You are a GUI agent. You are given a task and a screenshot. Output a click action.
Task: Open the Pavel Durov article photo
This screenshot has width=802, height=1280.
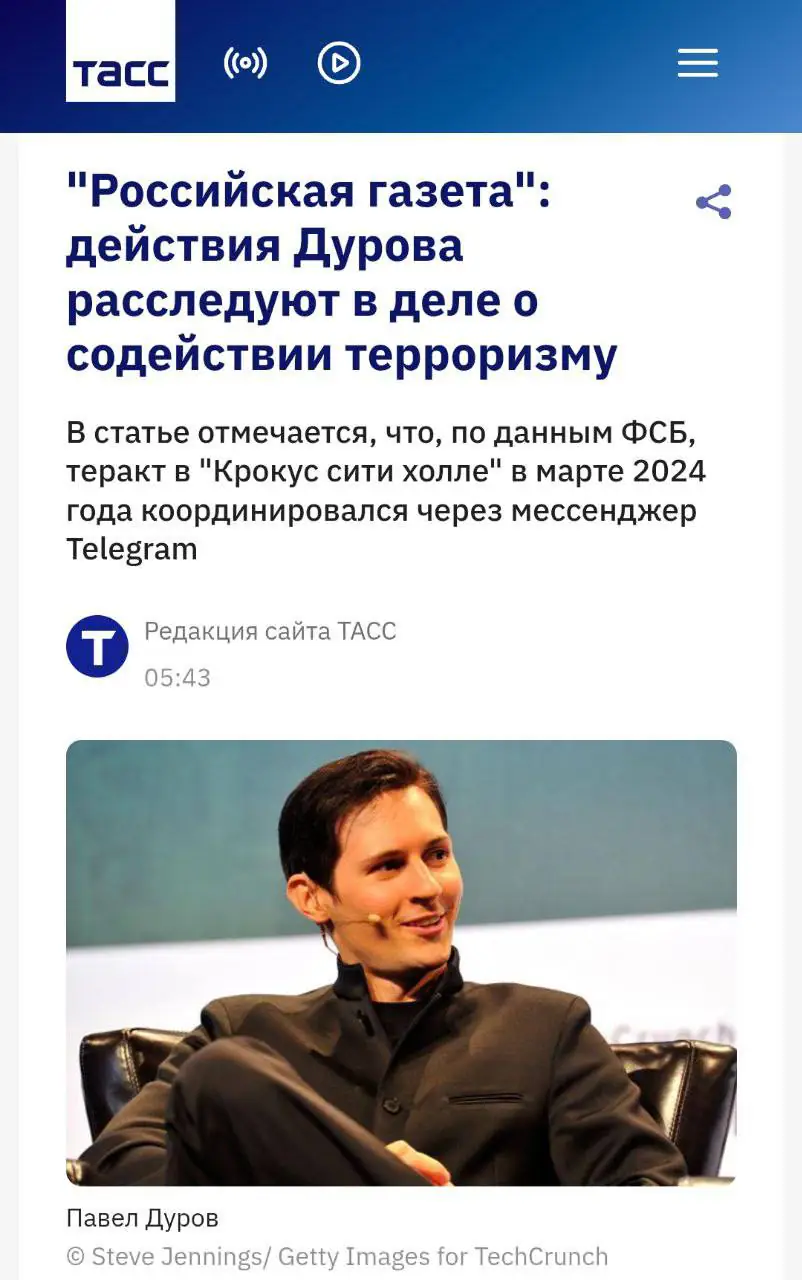(x=401, y=962)
